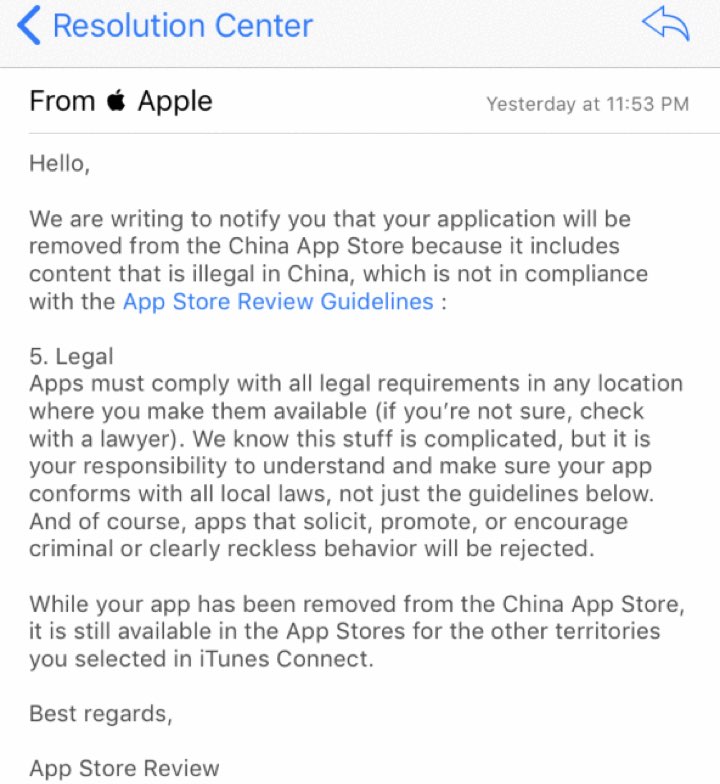Open the App Store Review Guidelines link
Screen dimensions: 720x784
(x=278, y=301)
